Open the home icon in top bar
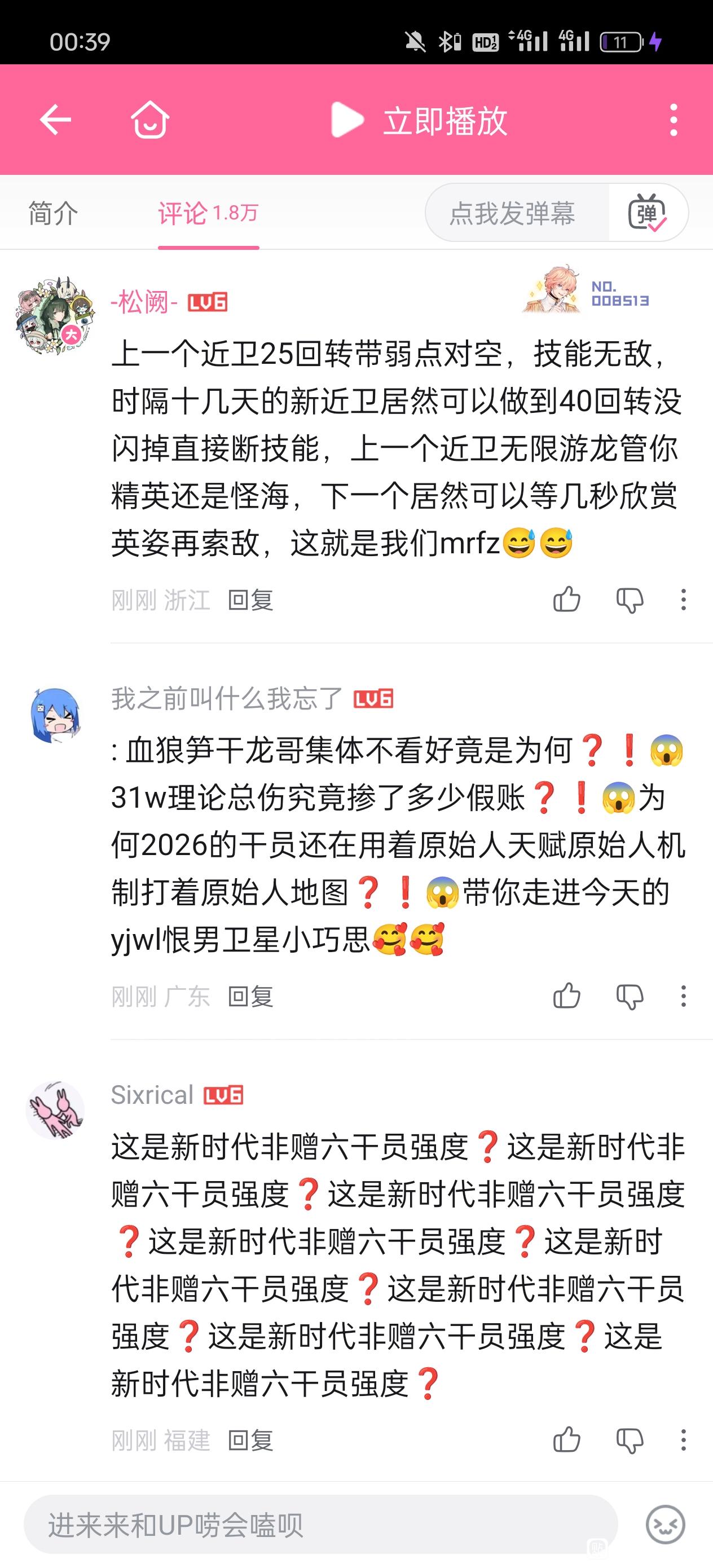713x1568 pixels. (x=150, y=120)
